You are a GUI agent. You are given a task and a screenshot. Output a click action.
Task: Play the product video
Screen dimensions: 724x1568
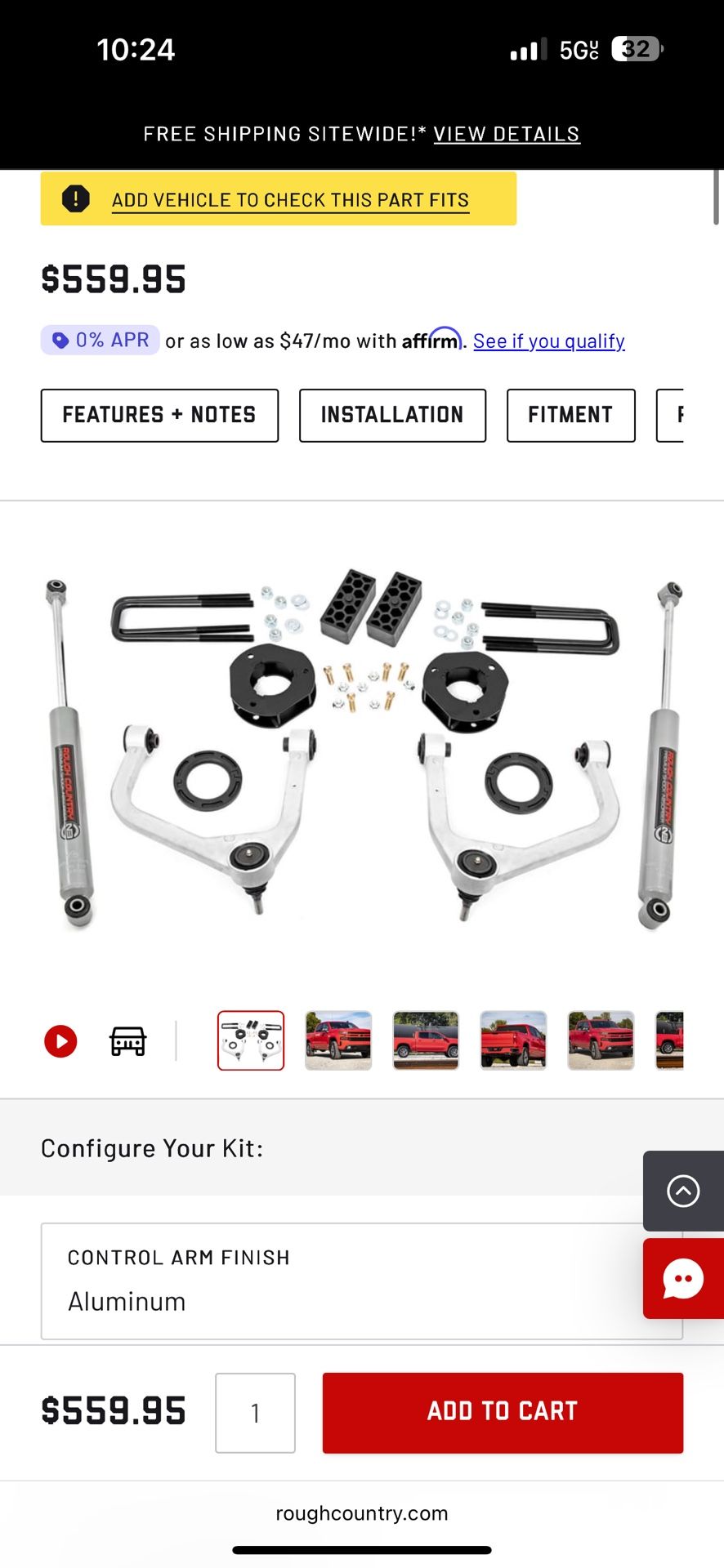[60, 1041]
